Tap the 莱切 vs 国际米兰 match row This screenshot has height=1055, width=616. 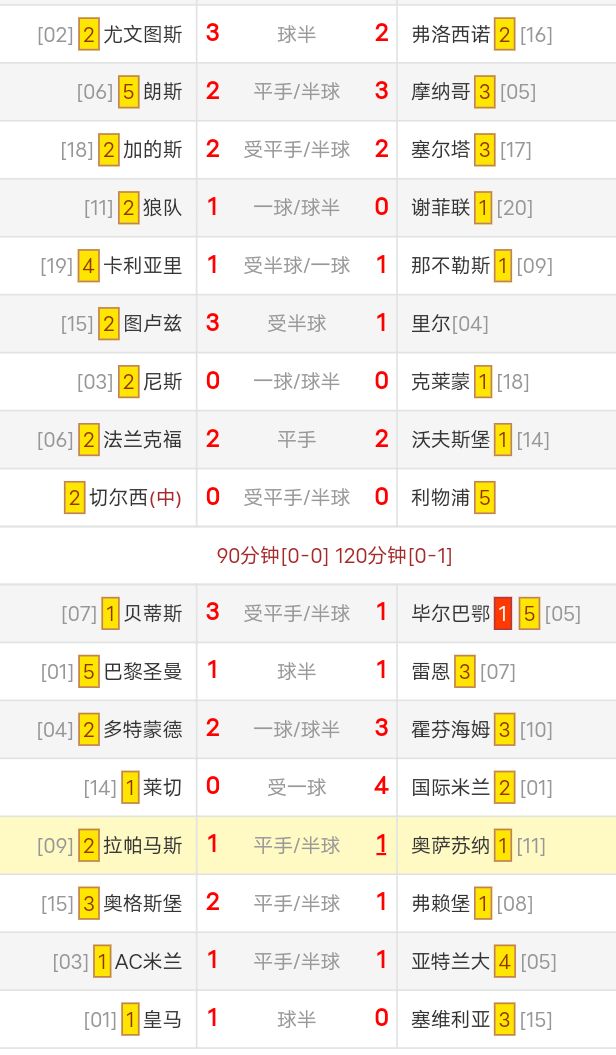pyautogui.click(x=297, y=787)
